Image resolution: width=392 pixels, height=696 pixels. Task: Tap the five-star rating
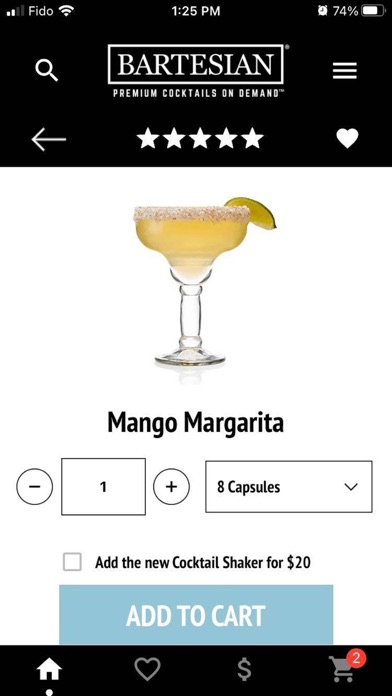[200, 138]
